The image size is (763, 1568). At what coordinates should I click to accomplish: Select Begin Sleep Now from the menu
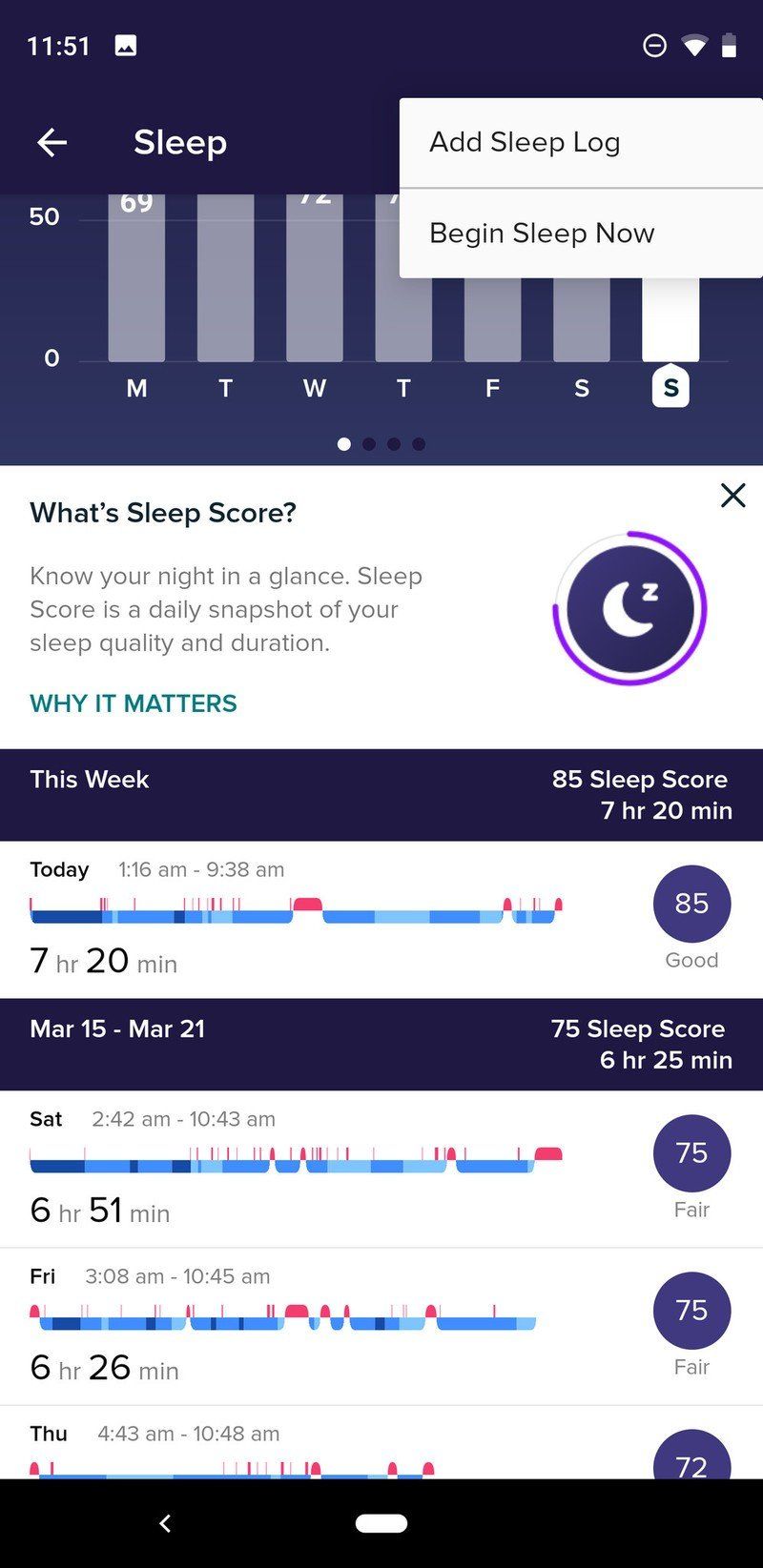(x=542, y=233)
